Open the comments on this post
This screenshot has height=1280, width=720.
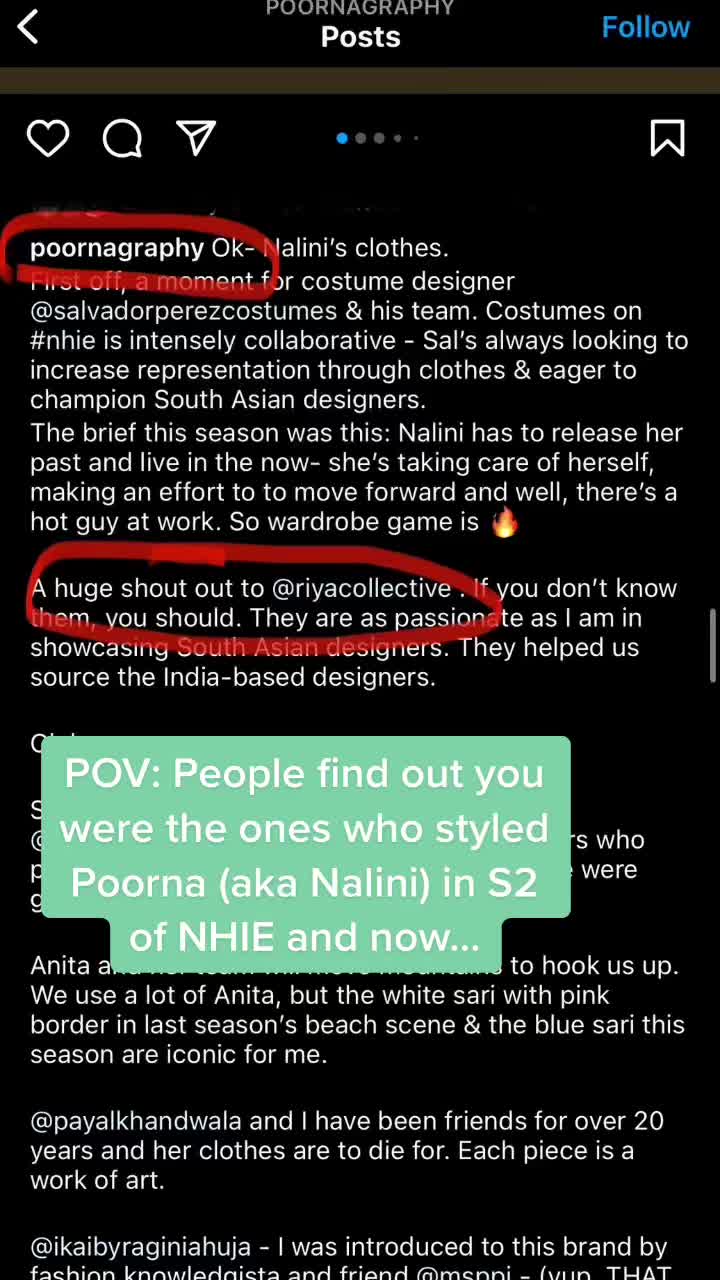122,139
